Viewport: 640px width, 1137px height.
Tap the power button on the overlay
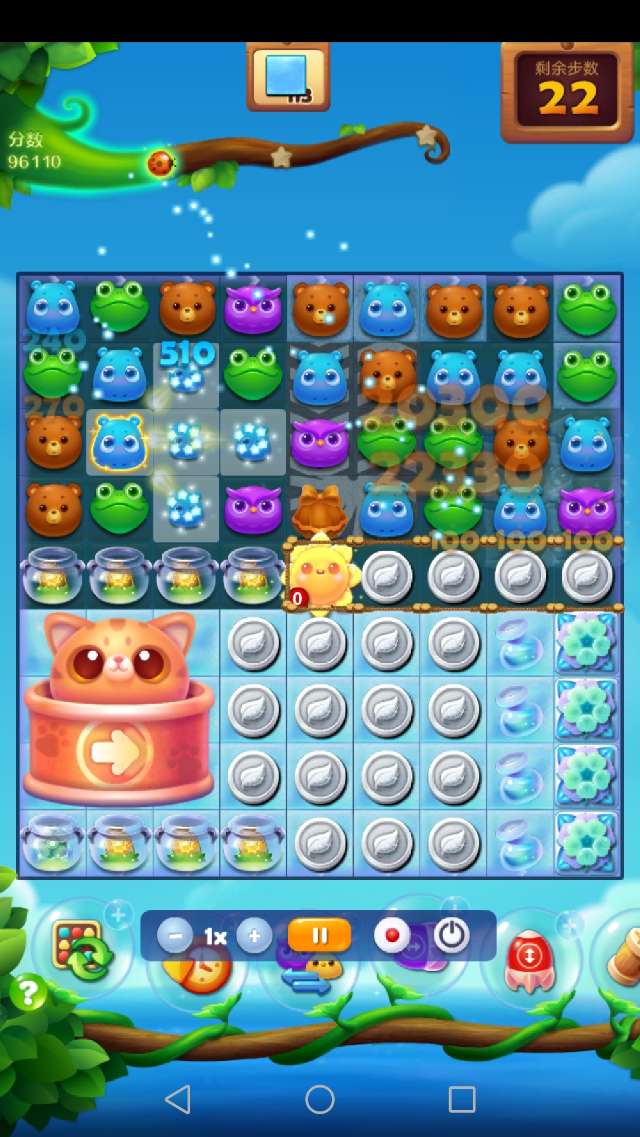(452, 936)
